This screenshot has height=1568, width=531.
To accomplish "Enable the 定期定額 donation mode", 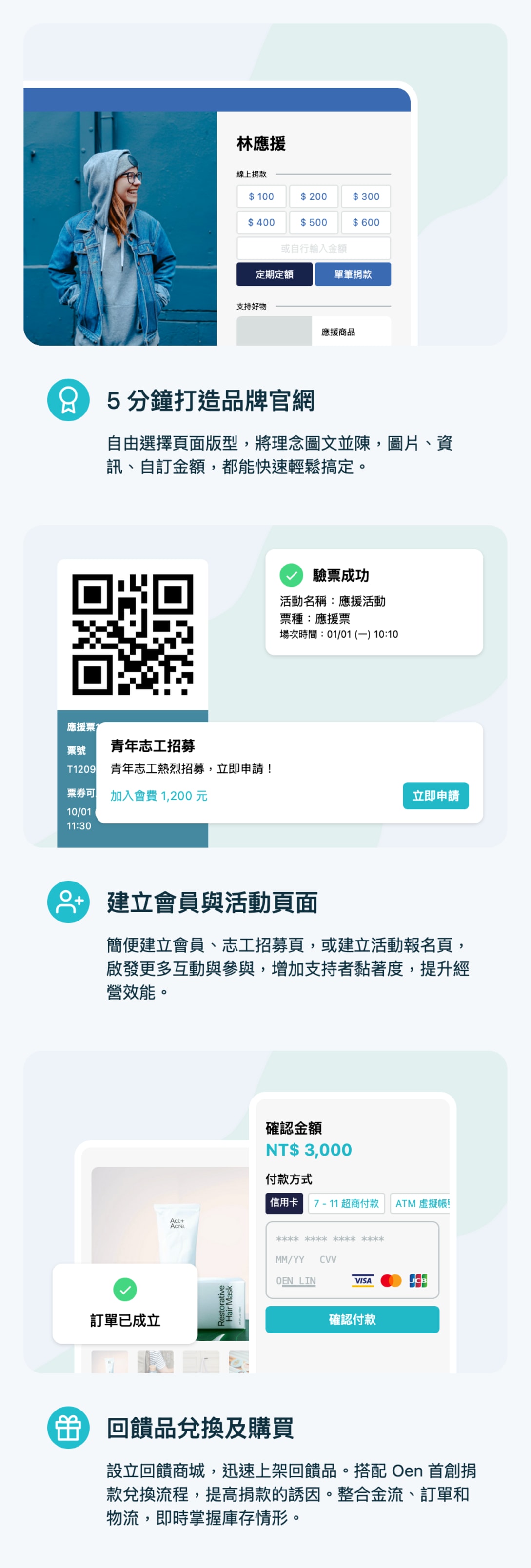I will (x=274, y=274).
